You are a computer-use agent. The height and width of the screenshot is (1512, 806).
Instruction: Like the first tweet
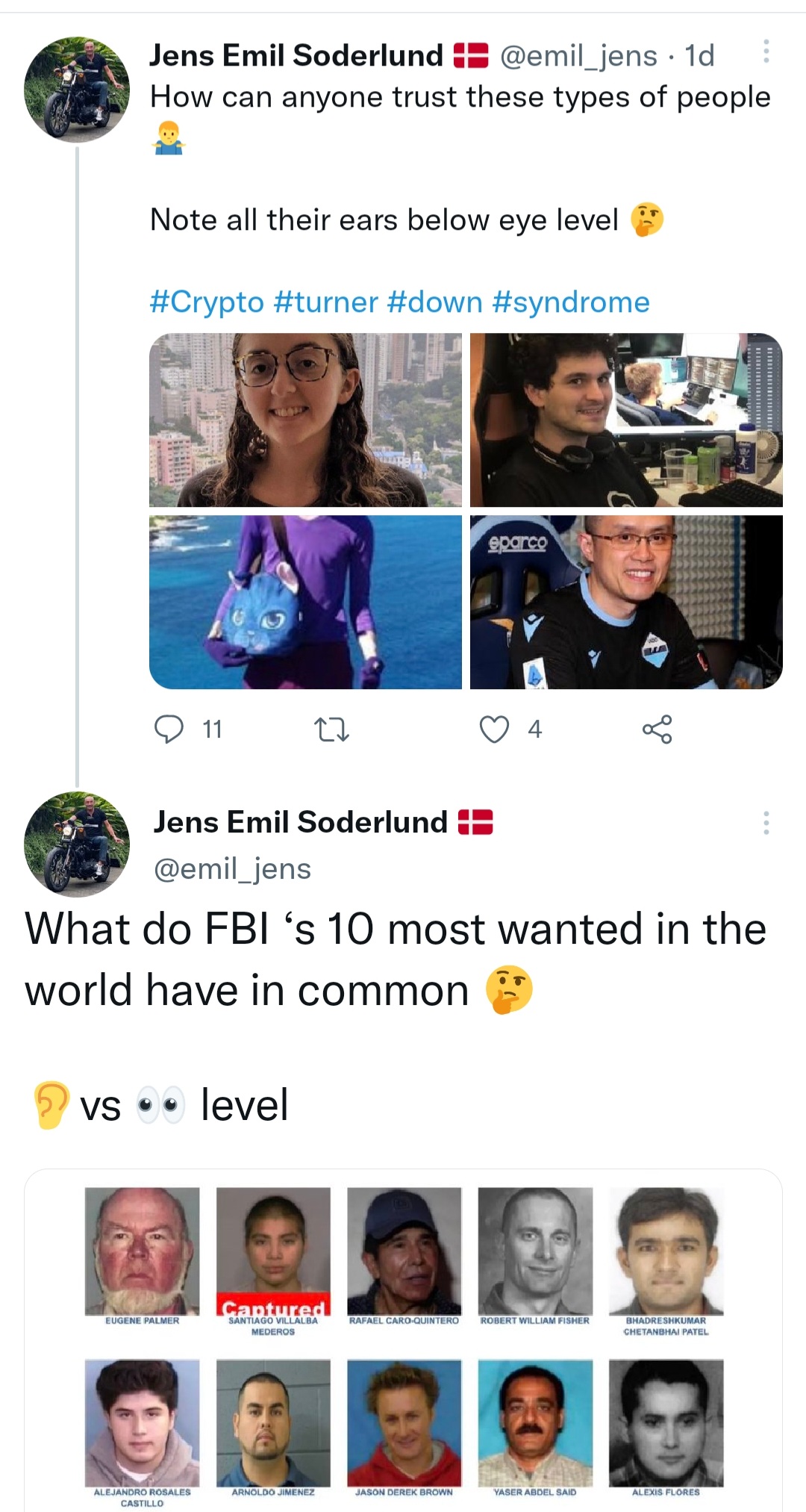494,729
